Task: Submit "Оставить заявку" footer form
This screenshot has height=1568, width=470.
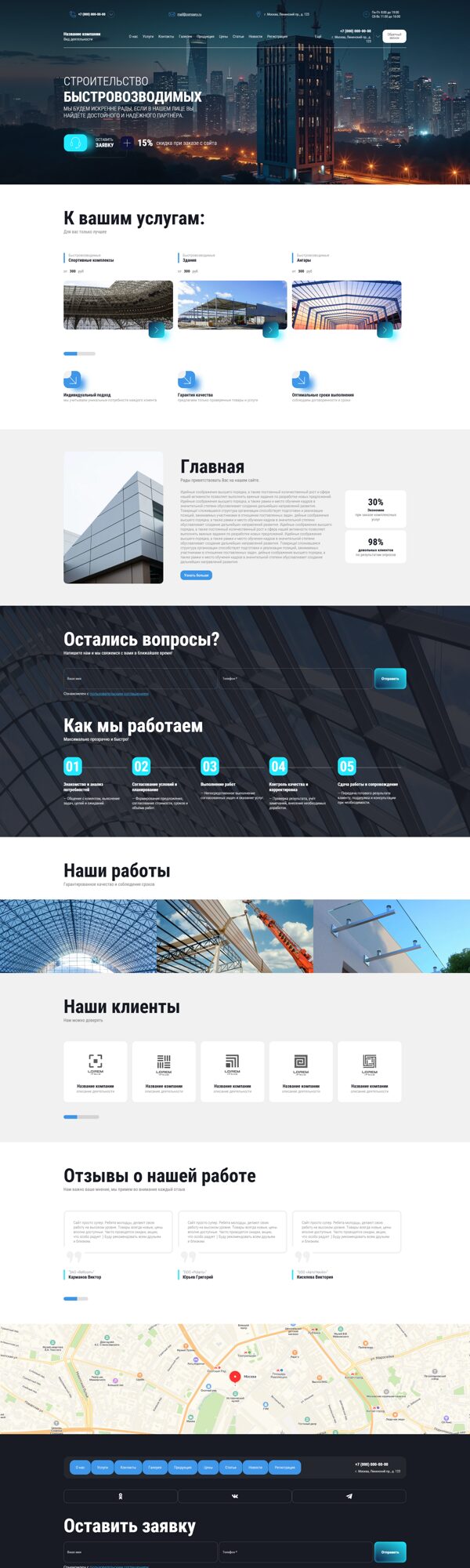Action: (x=390, y=1551)
